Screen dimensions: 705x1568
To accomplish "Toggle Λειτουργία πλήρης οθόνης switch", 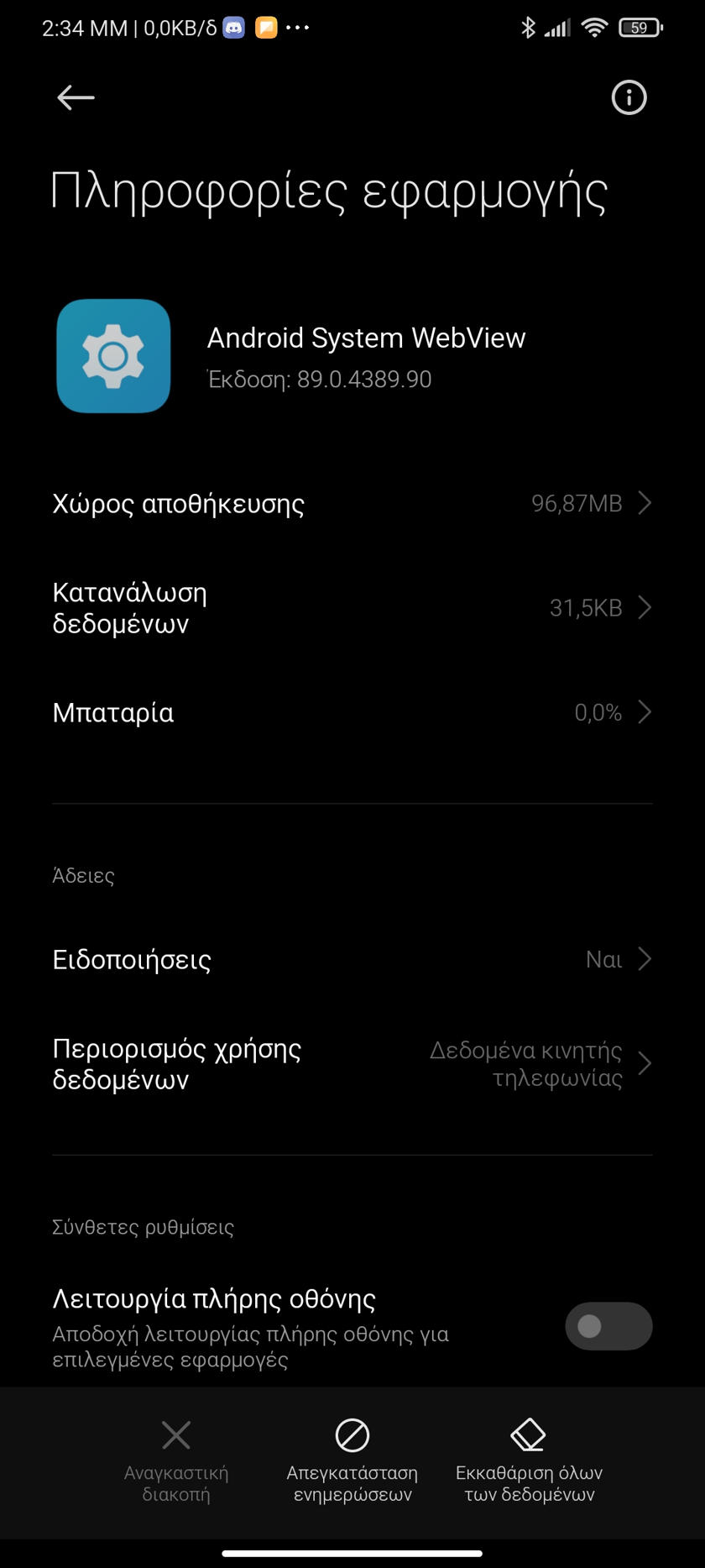I will [608, 1326].
